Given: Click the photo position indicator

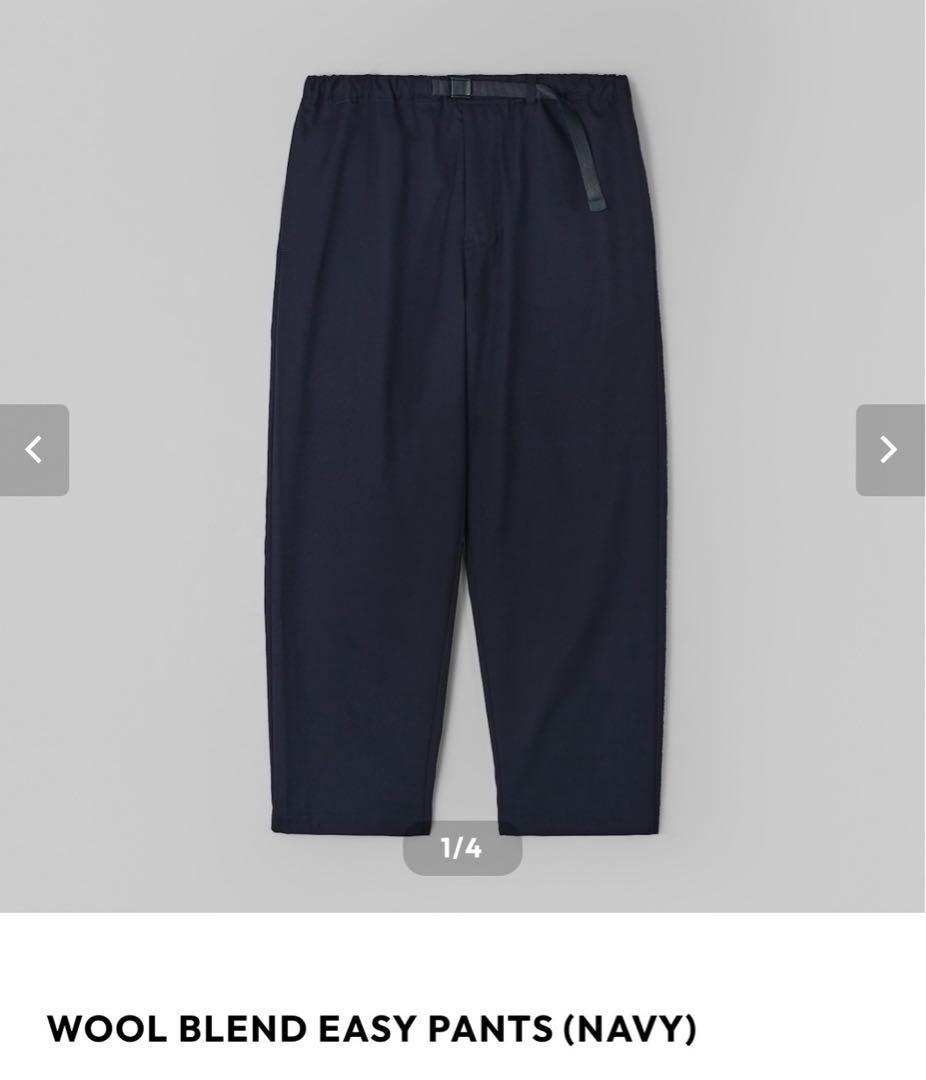Looking at the screenshot, I should (x=462, y=849).
